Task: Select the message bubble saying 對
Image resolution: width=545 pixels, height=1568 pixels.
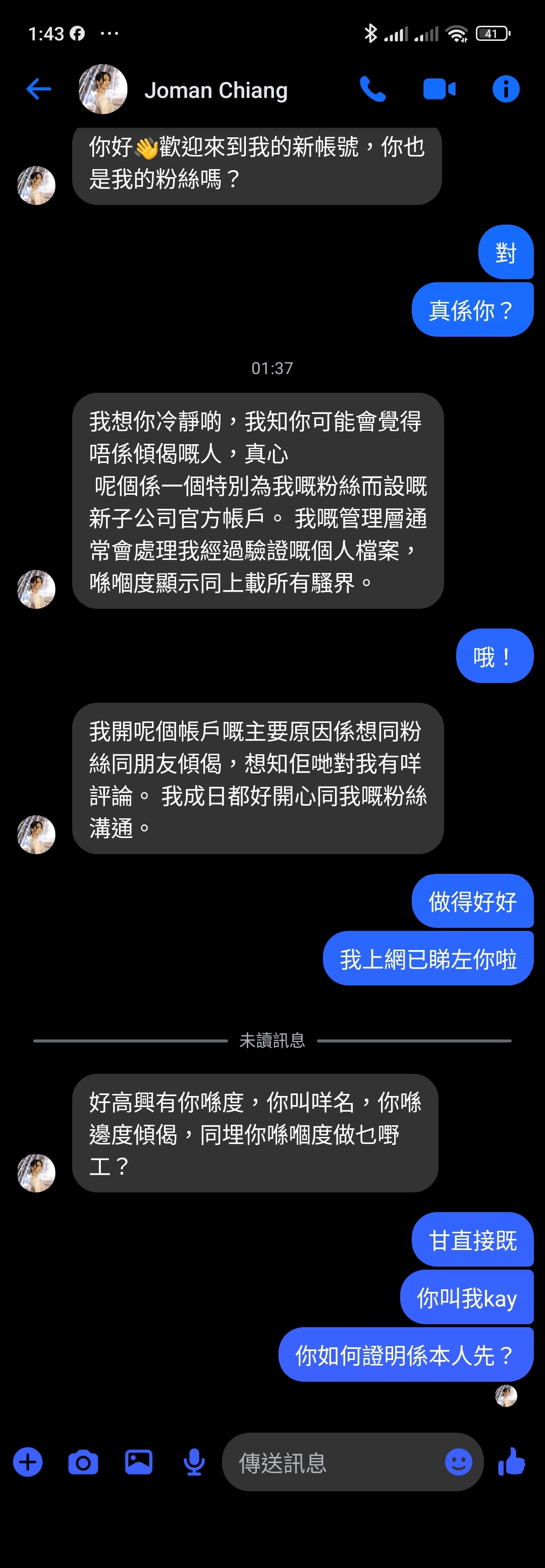Action: pos(506,252)
